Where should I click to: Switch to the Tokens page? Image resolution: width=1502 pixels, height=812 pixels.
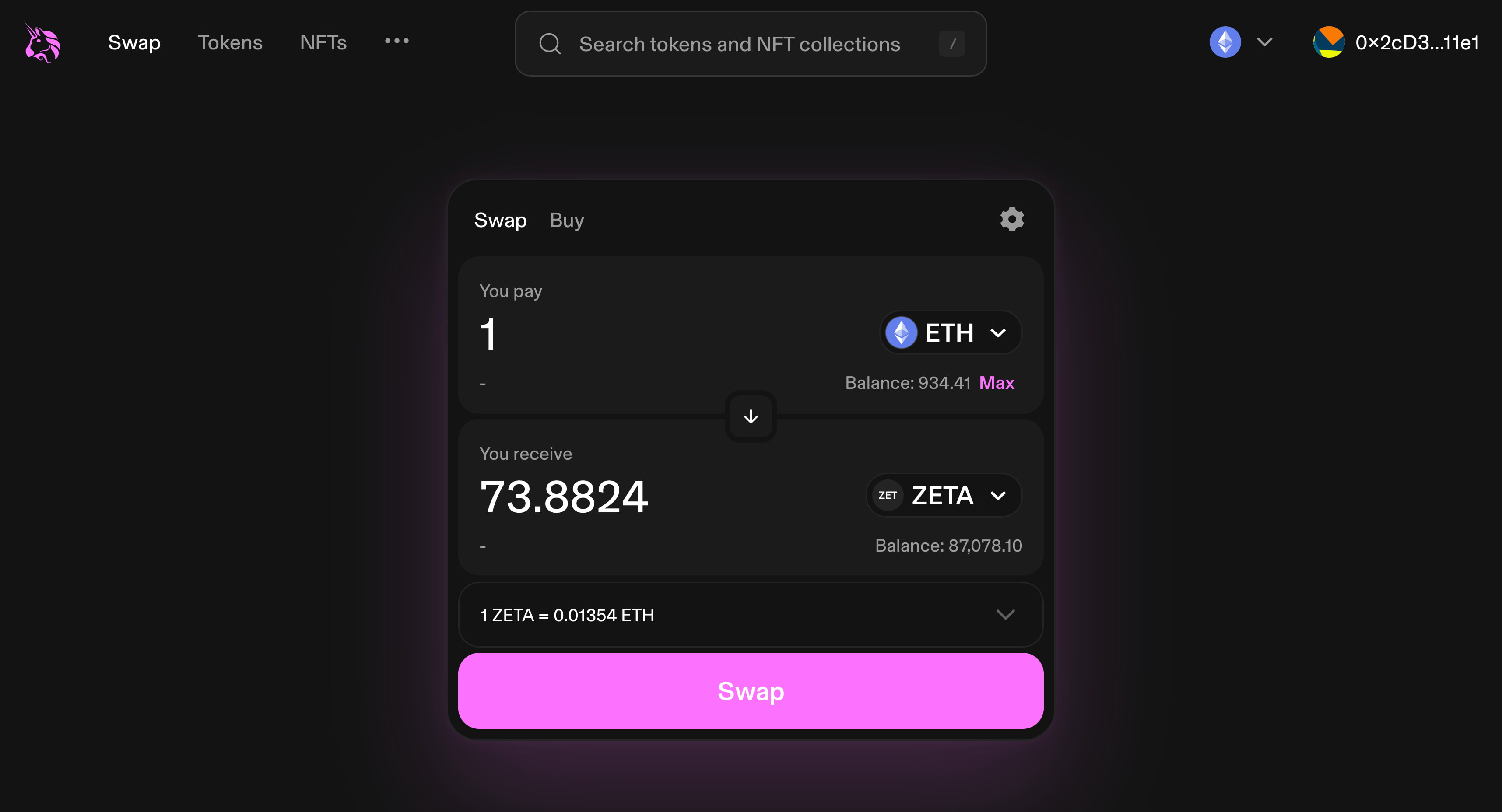230,42
